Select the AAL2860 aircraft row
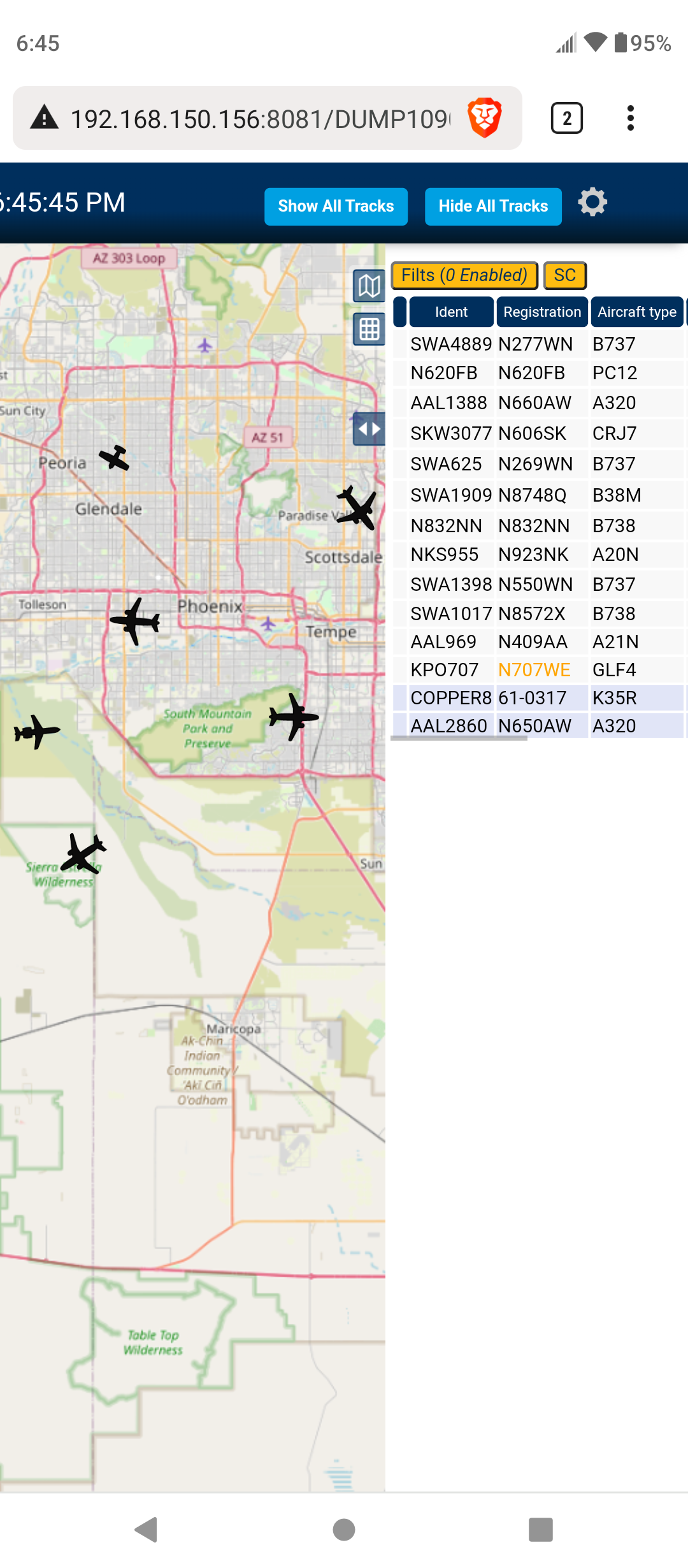The image size is (688, 1568). point(538,726)
